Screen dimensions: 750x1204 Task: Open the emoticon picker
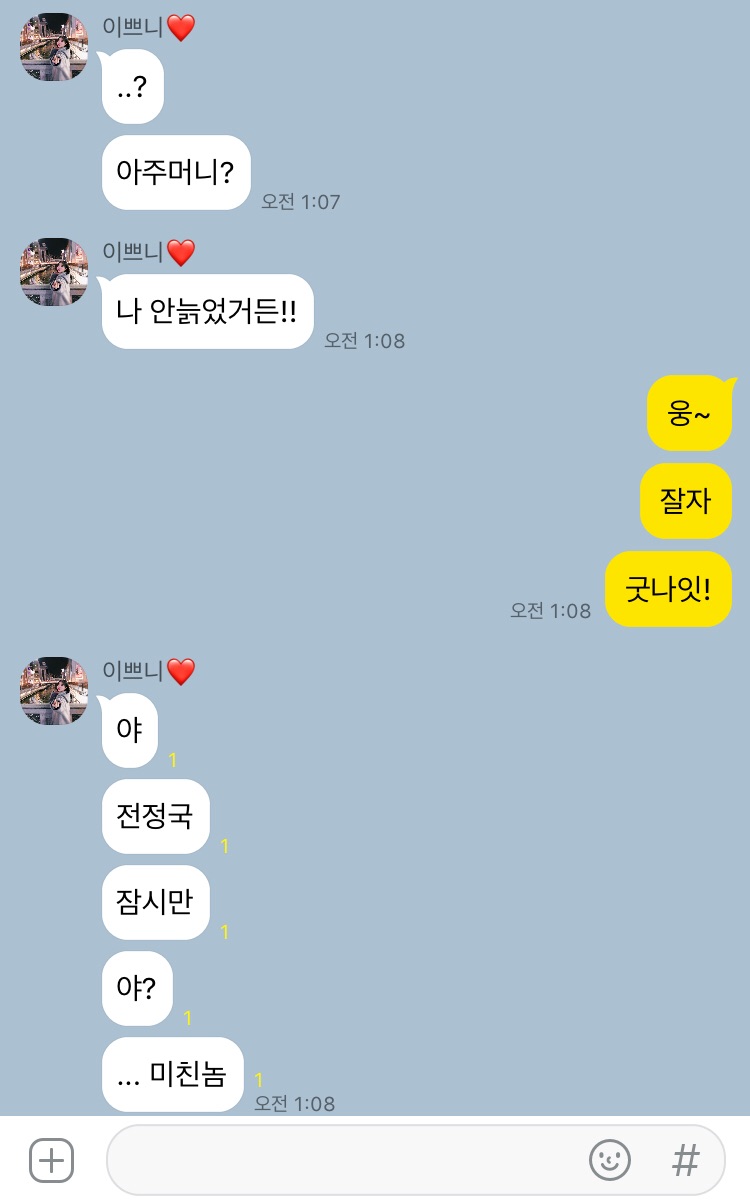tap(610, 1161)
